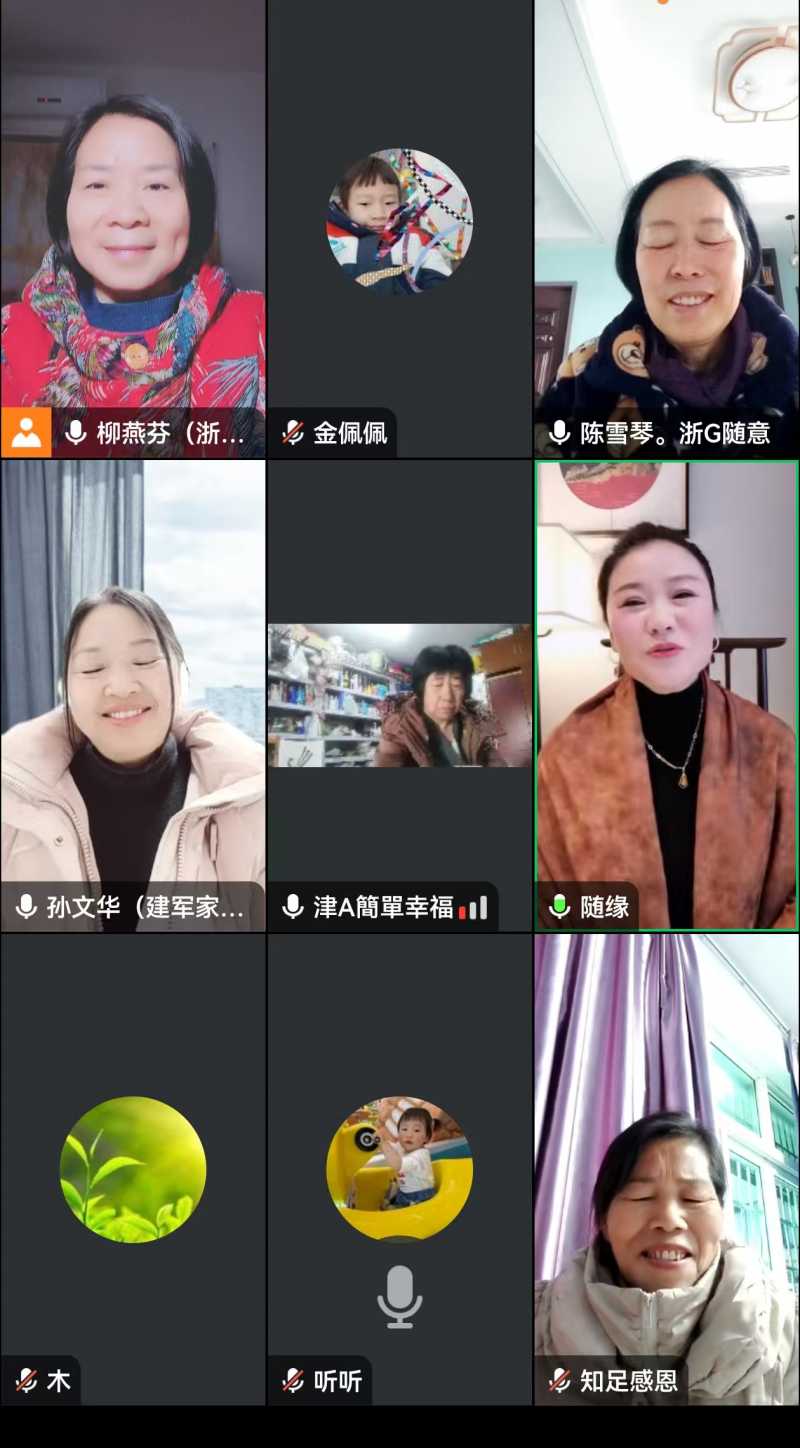Viewport: 800px width, 1448px height.
Task: Select 柳燕芬's video tile
Action: click(133, 228)
